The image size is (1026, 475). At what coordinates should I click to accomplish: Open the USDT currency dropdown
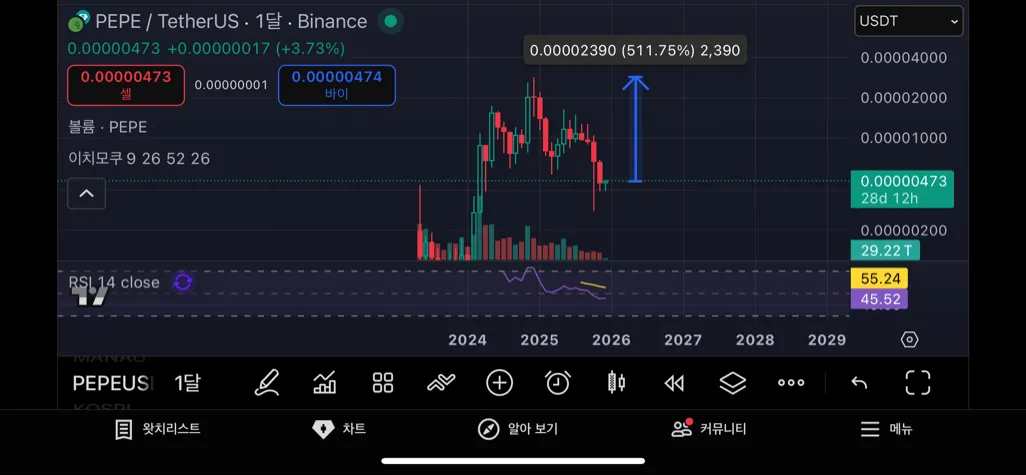point(908,21)
